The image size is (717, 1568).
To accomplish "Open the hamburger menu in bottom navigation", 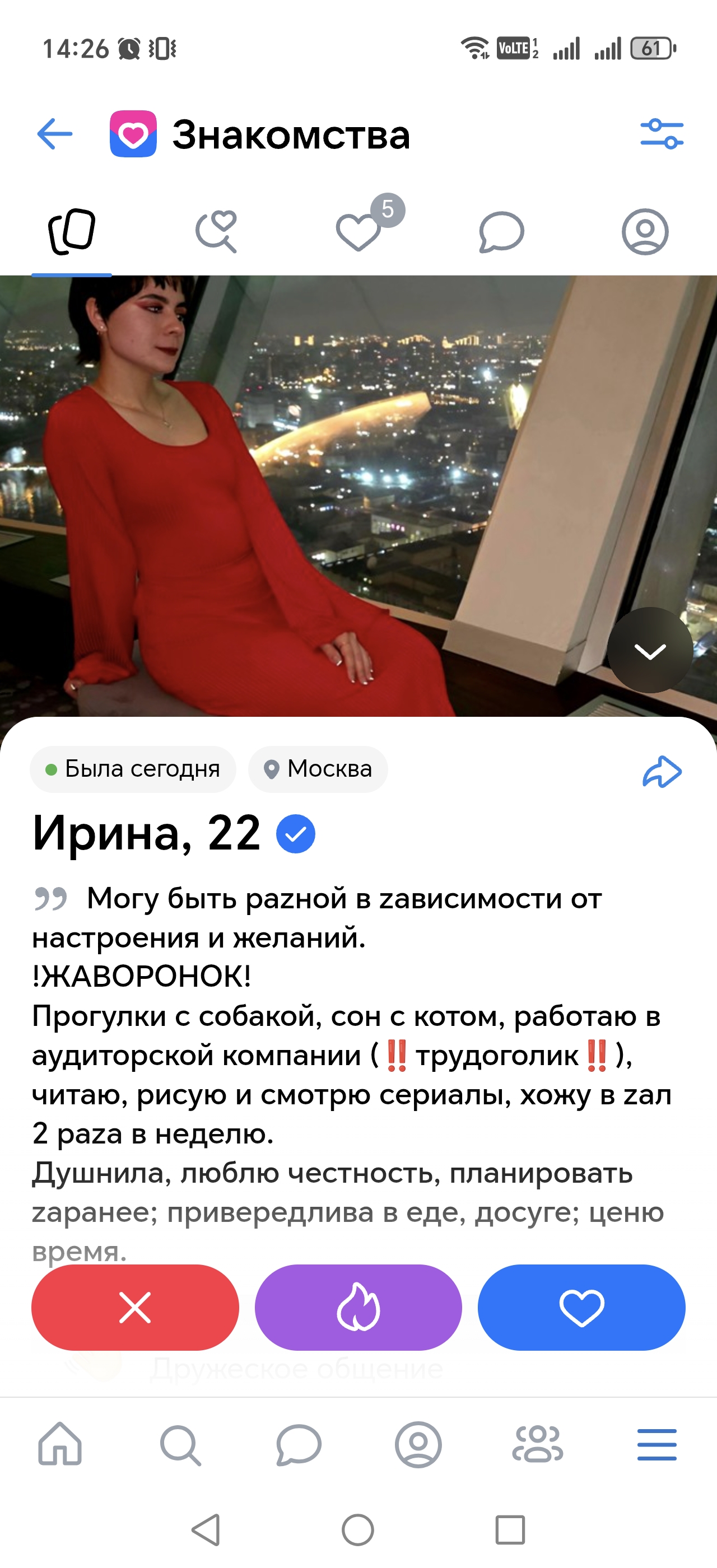I will (657, 1444).
